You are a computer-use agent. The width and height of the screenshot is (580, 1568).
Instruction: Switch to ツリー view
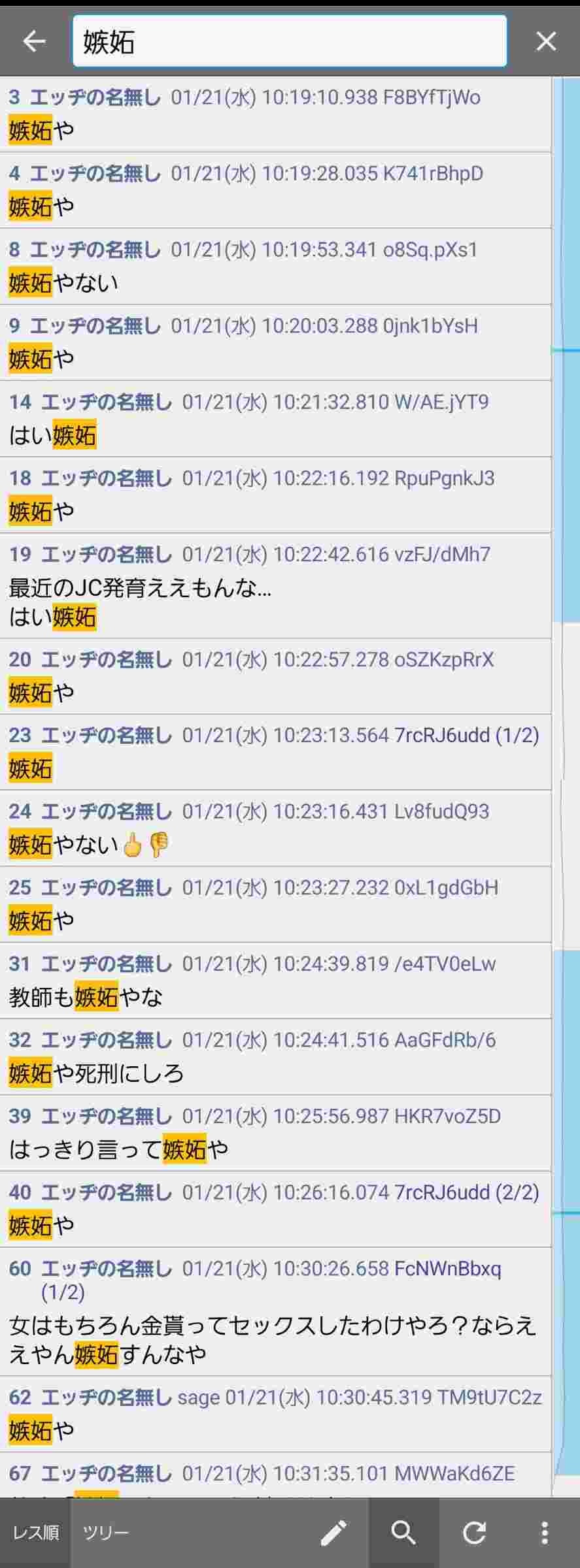[x=105, y=1532]
